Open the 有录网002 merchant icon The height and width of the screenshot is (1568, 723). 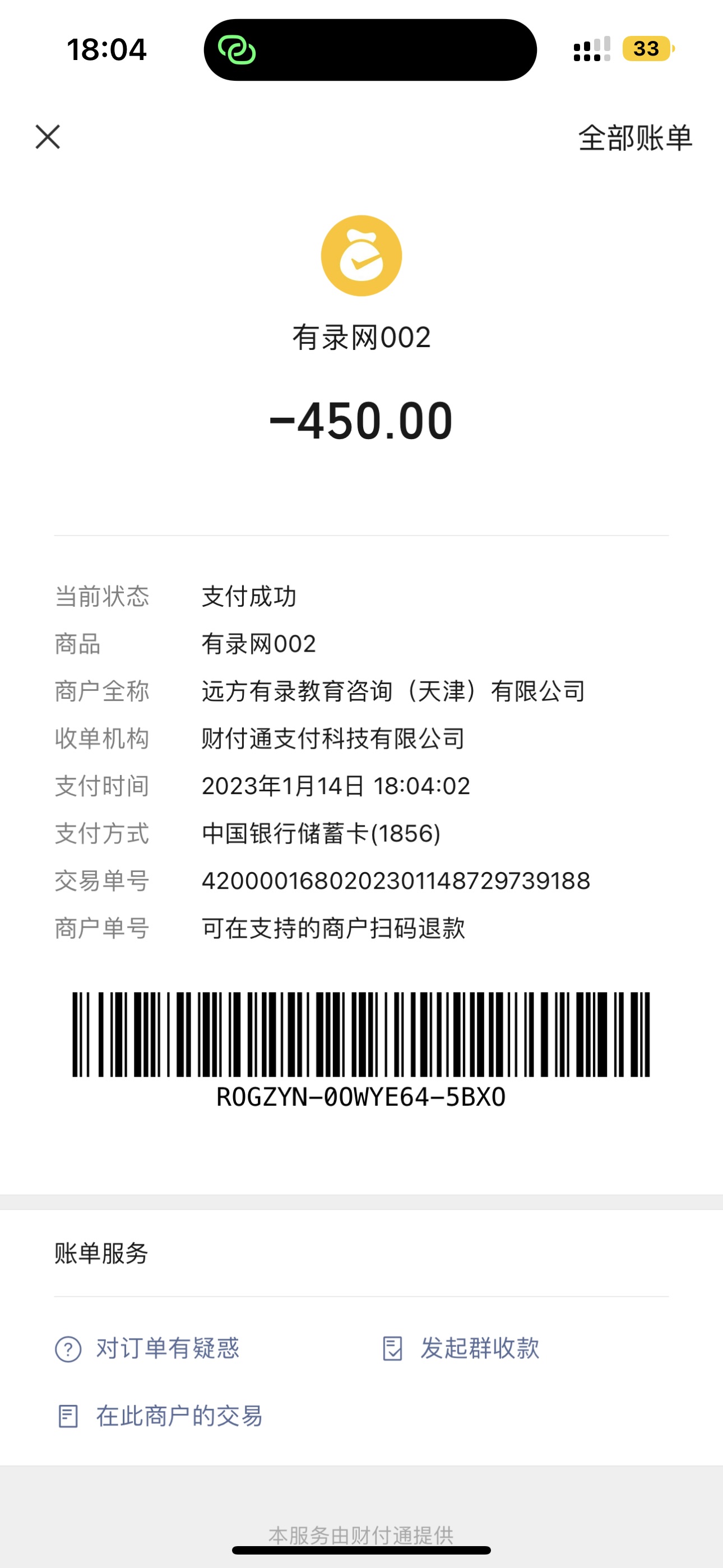pyautogui.click(x=361, y=256)
